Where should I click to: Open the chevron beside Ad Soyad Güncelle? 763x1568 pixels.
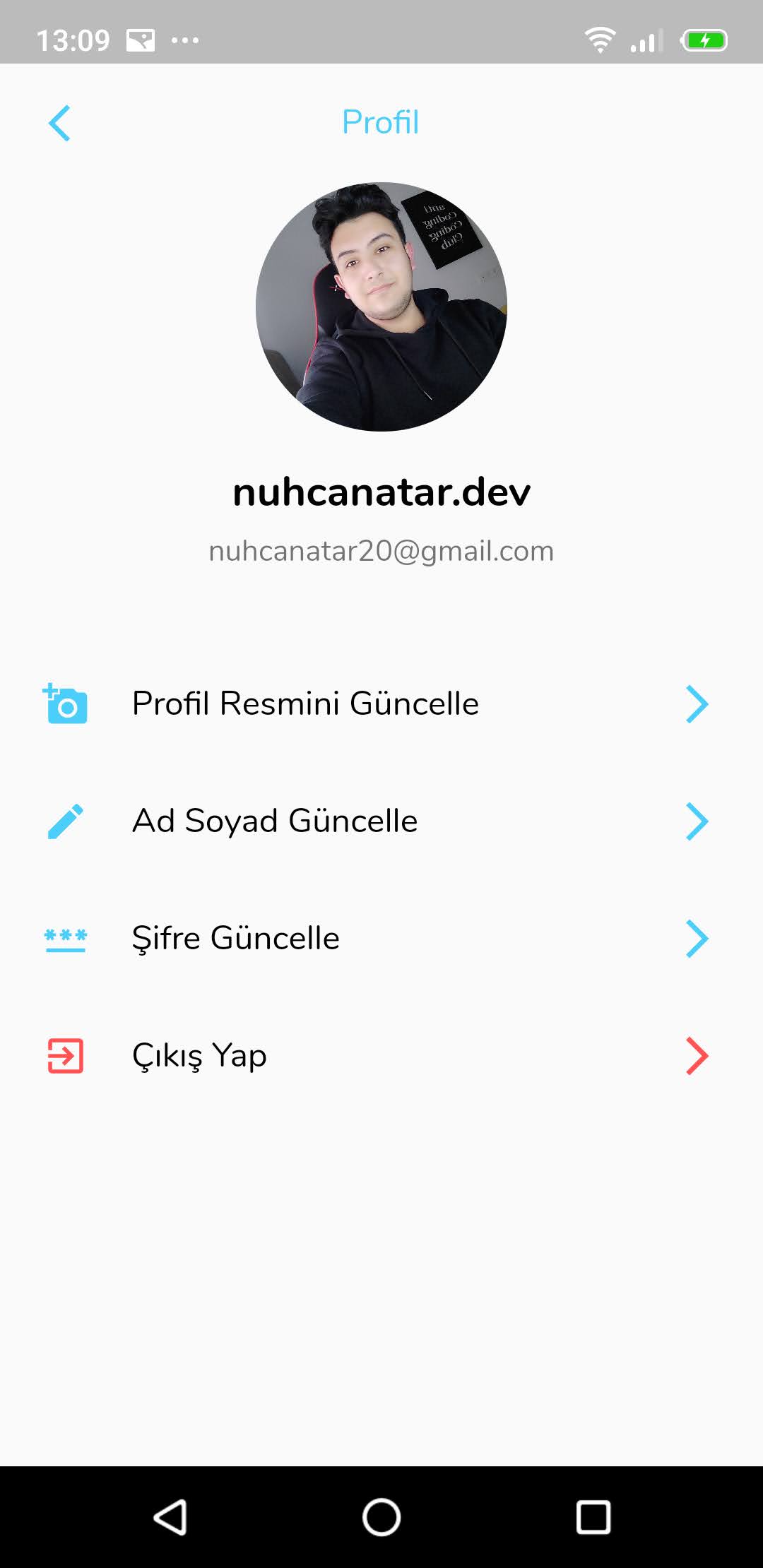point(698,821)
